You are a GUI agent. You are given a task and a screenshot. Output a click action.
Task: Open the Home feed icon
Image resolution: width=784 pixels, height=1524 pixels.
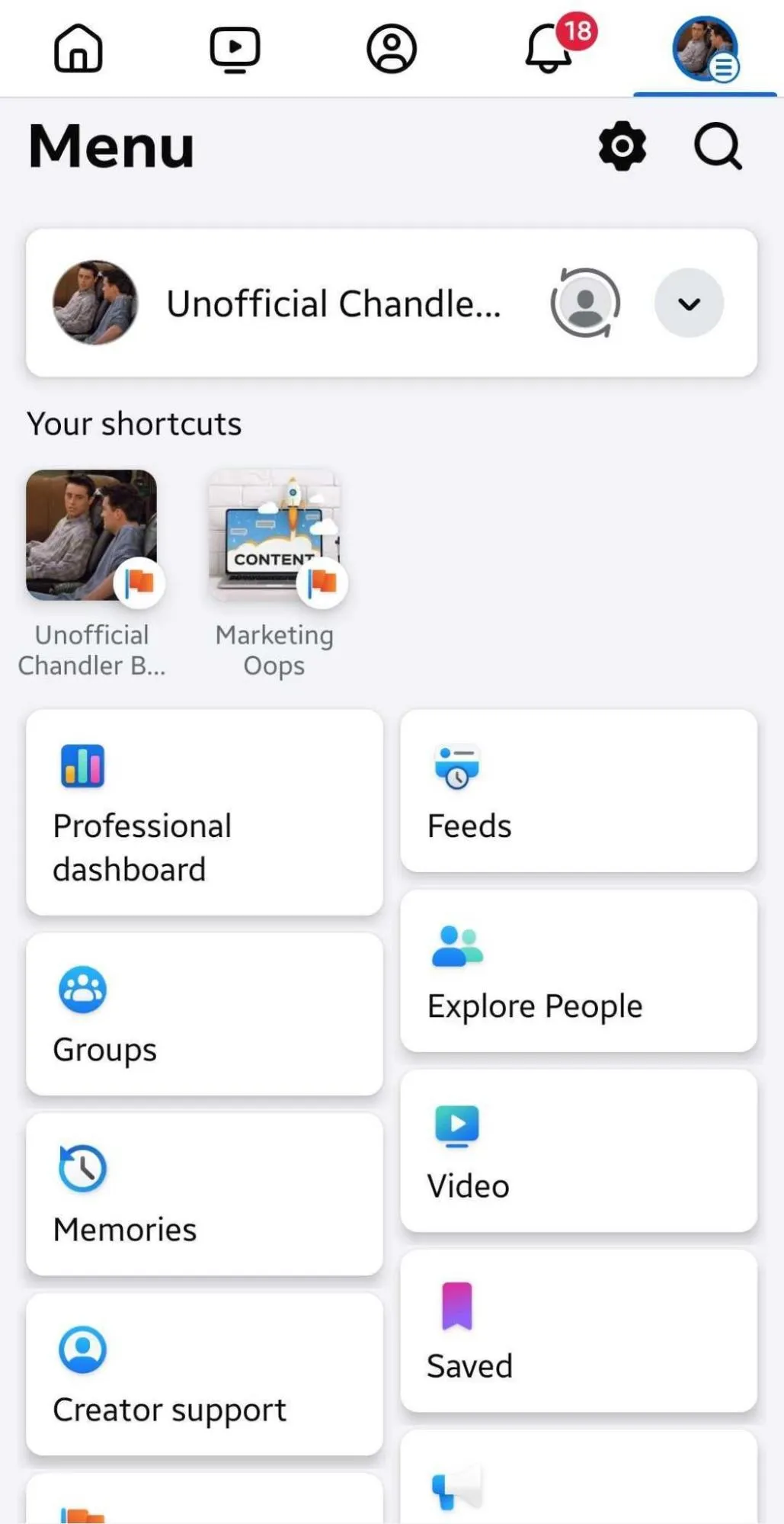(x=78, y=48)
